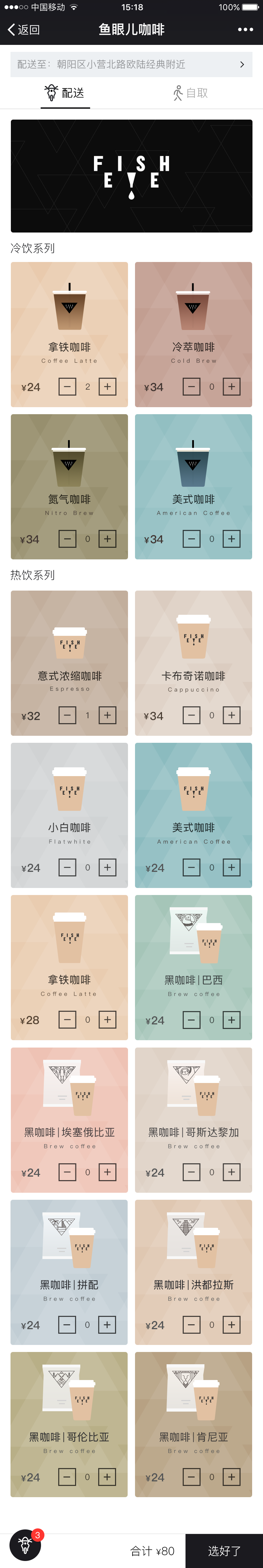Switch to the 自取 pickup tab

tap(190, 93)
